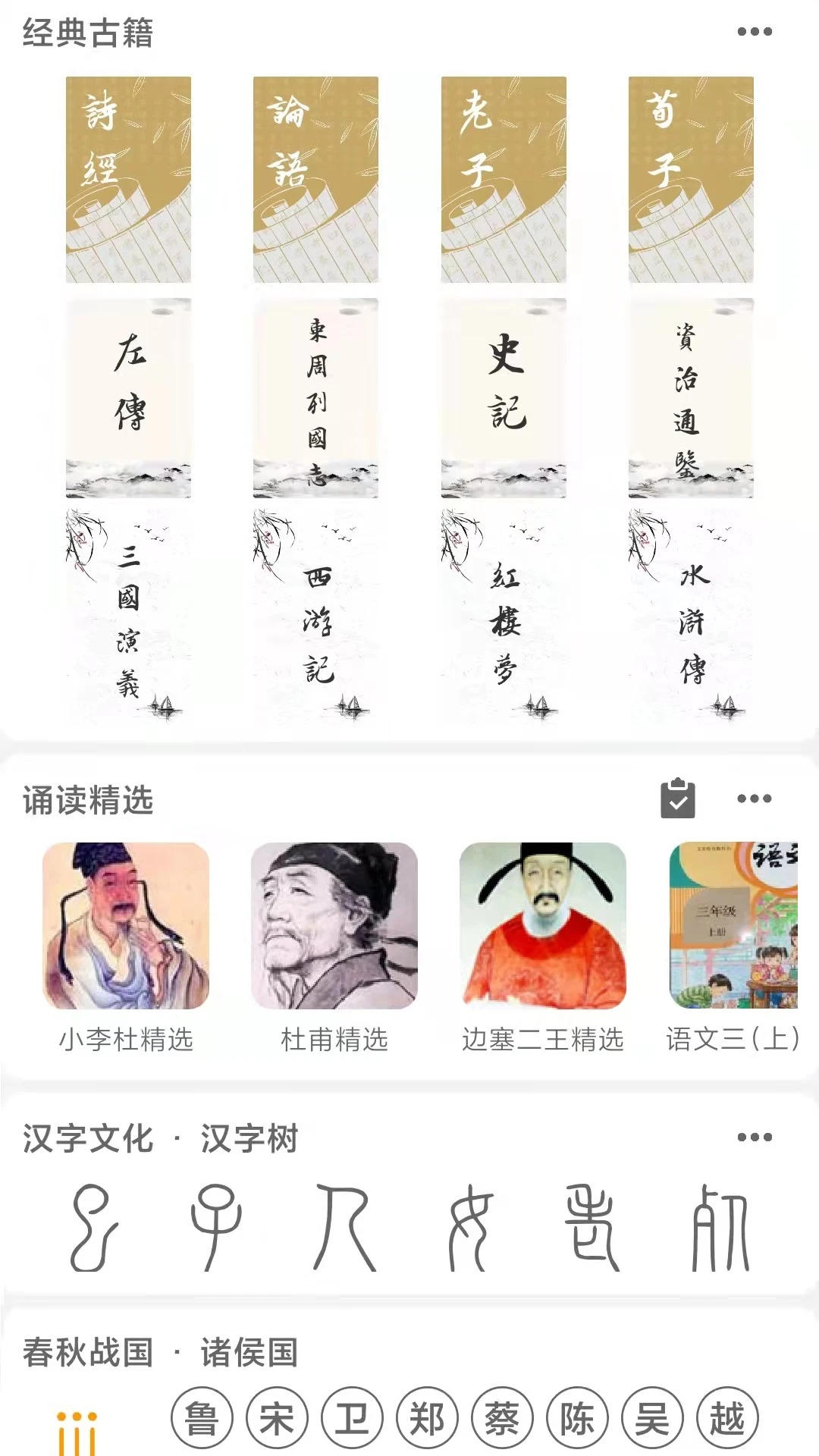The width and height of the screenshot is (819, 1456).
Task: Select the 红楼梦 book cover
Action: (502, 614)
